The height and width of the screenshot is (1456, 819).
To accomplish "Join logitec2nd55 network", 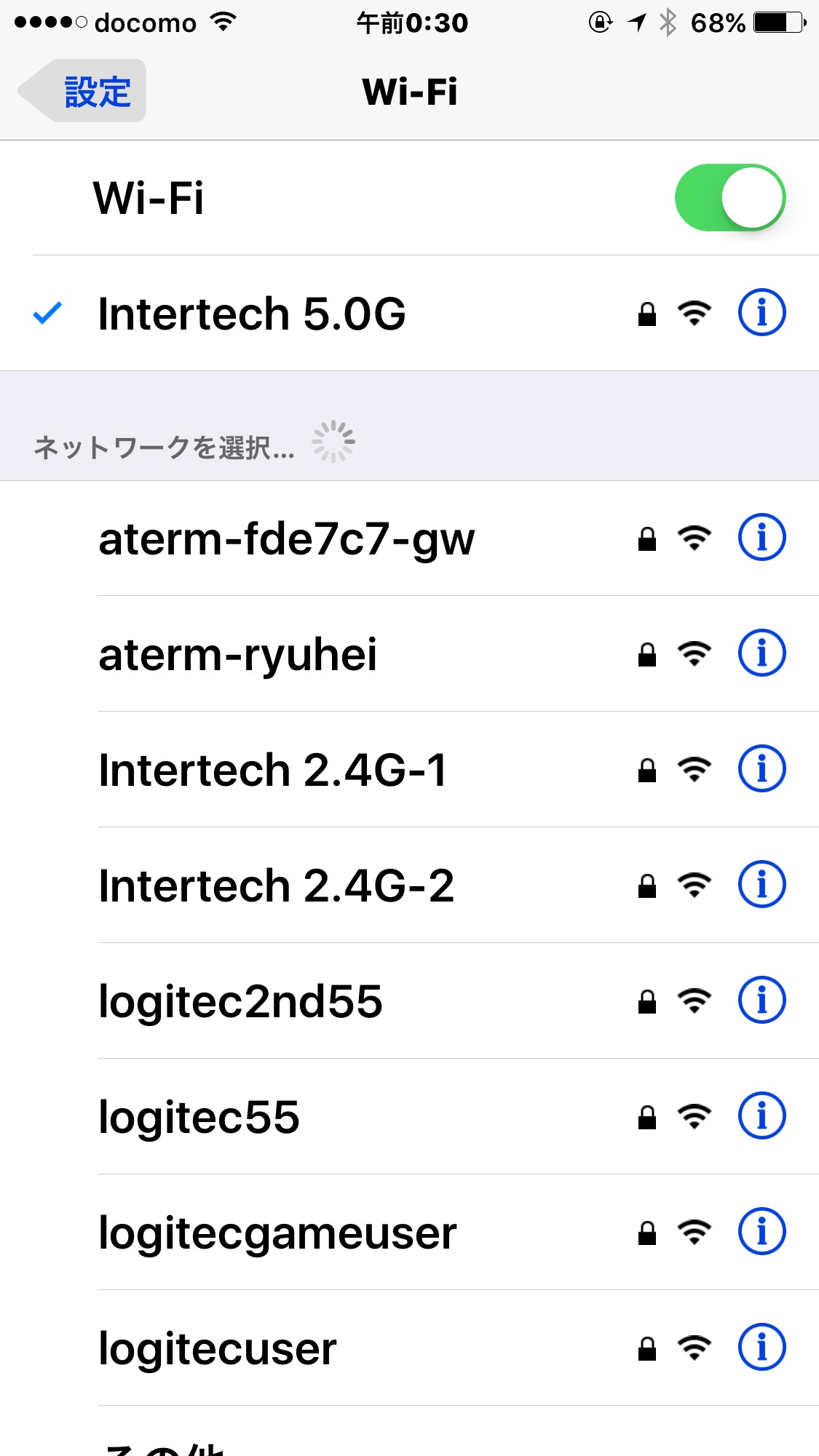I will (x=240, y=1001).
